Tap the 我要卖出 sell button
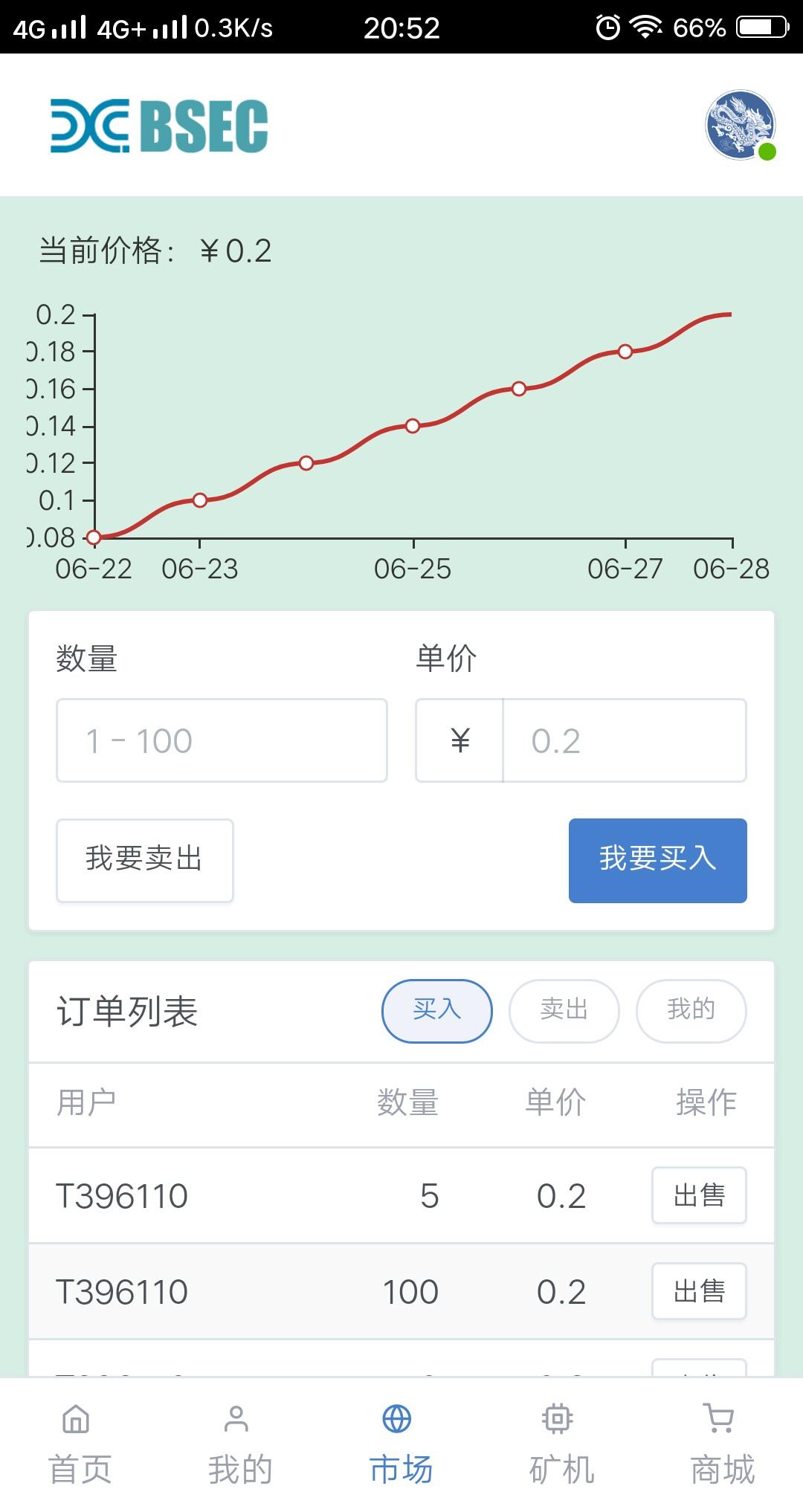Viewport: 803px width, 1512px height. 145,860
